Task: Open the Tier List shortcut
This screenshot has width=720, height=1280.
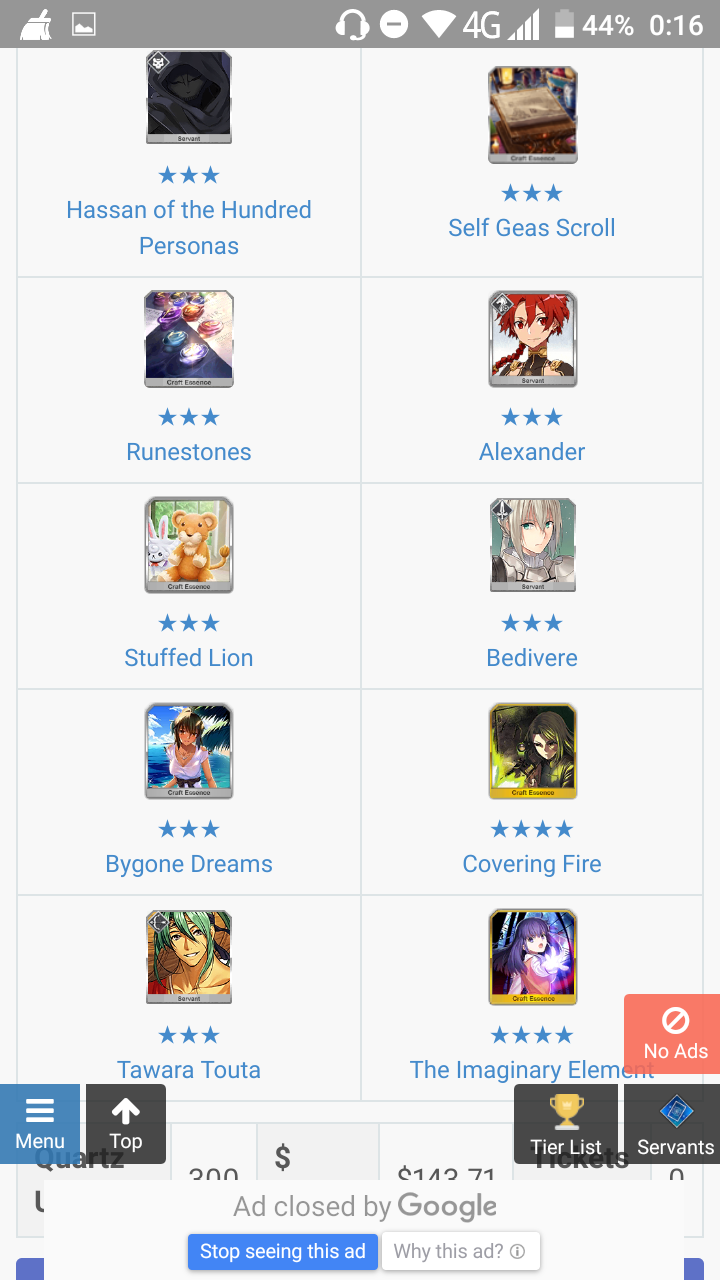Action: coord(566,1123)
